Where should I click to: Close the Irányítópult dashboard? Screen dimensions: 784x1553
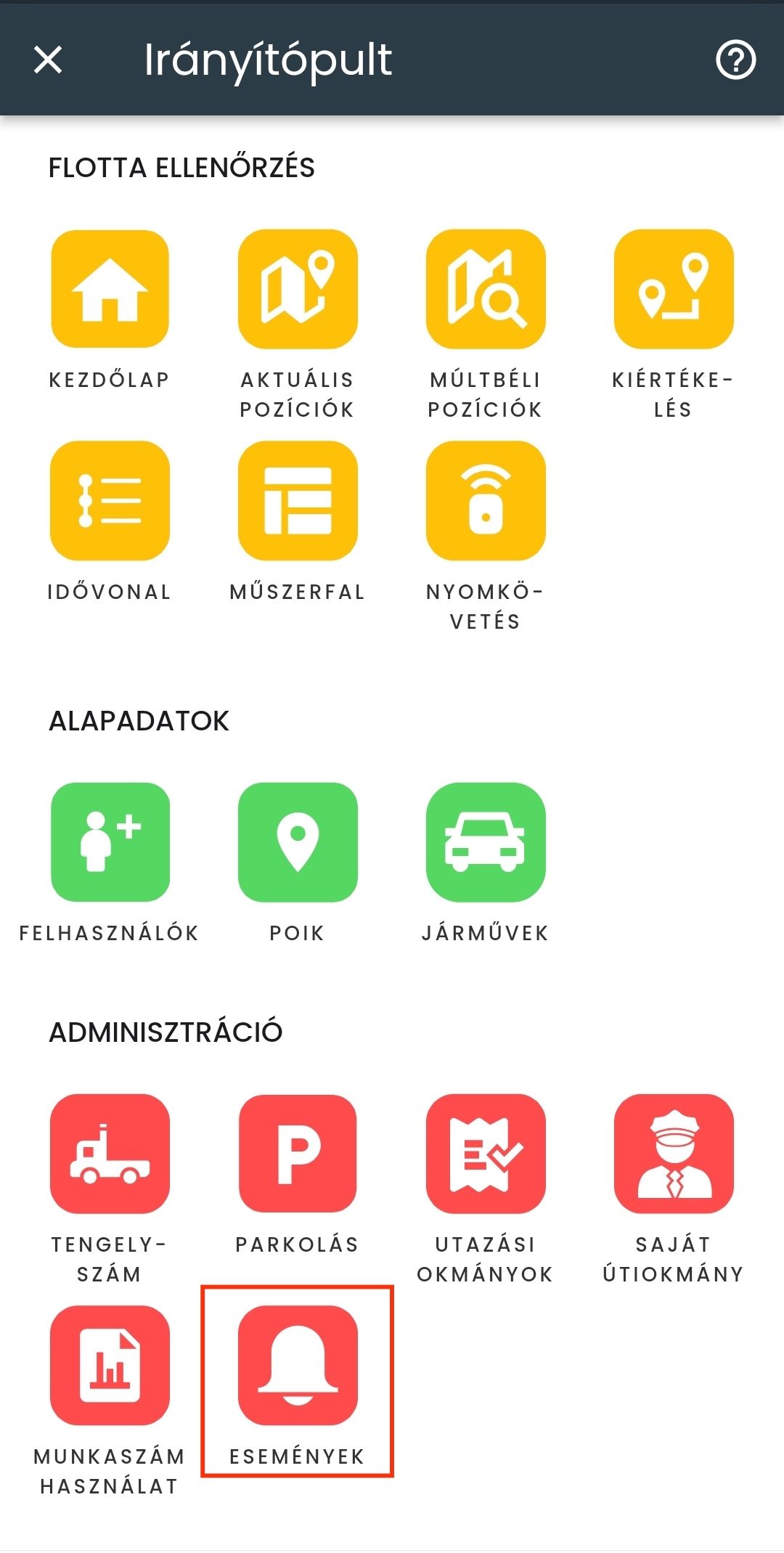pos(48,60)
